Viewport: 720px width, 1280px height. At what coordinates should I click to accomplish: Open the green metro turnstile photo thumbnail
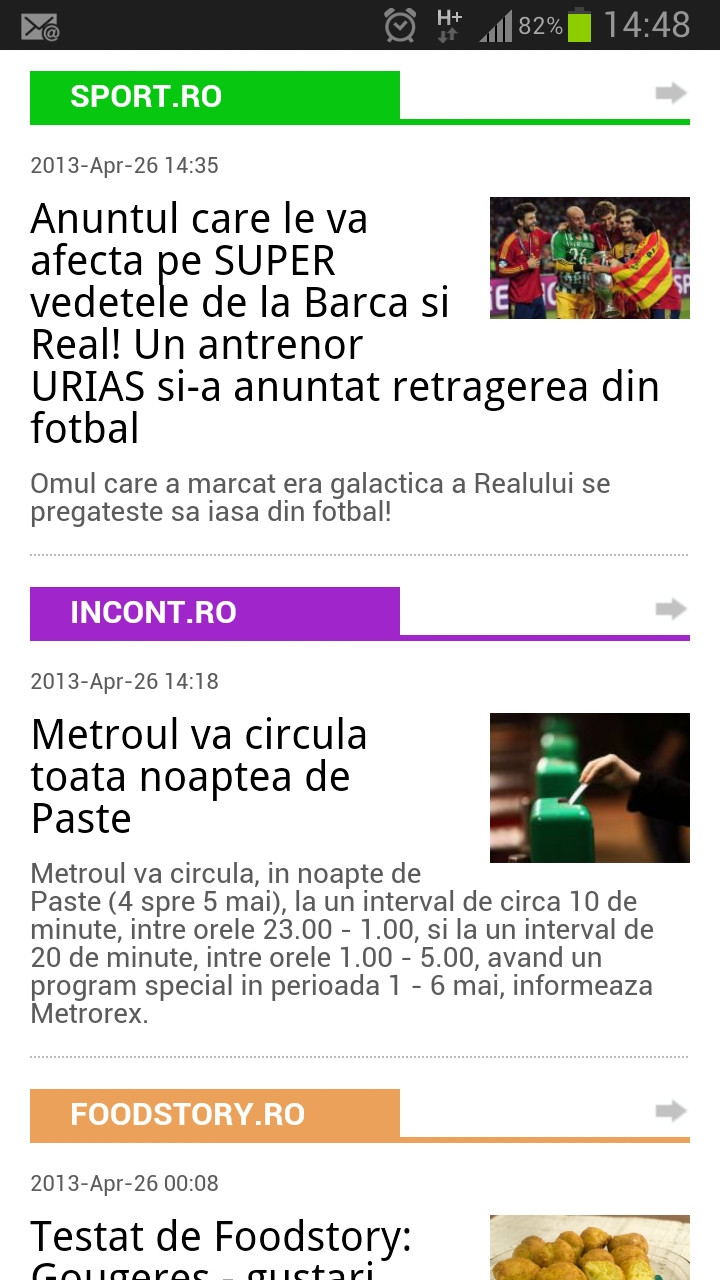click(589, 787)
